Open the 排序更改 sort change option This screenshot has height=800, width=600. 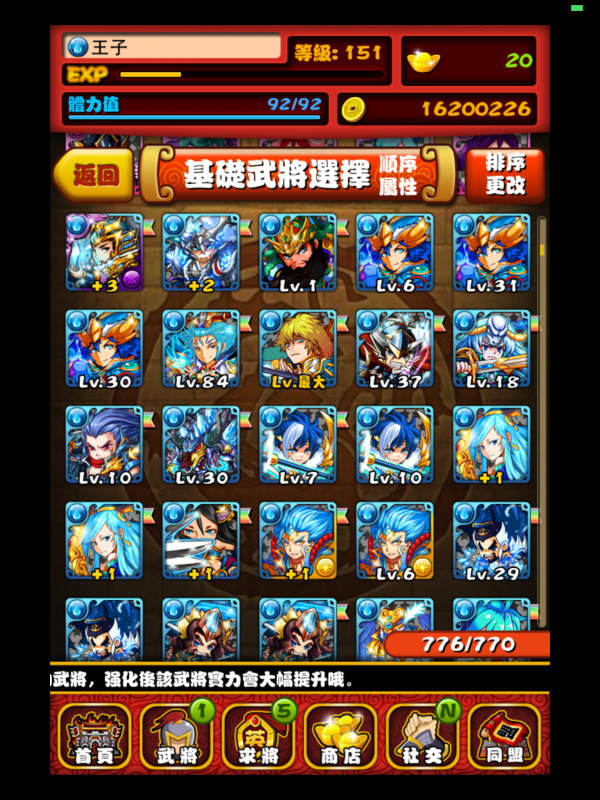click(x=505, y=175)
